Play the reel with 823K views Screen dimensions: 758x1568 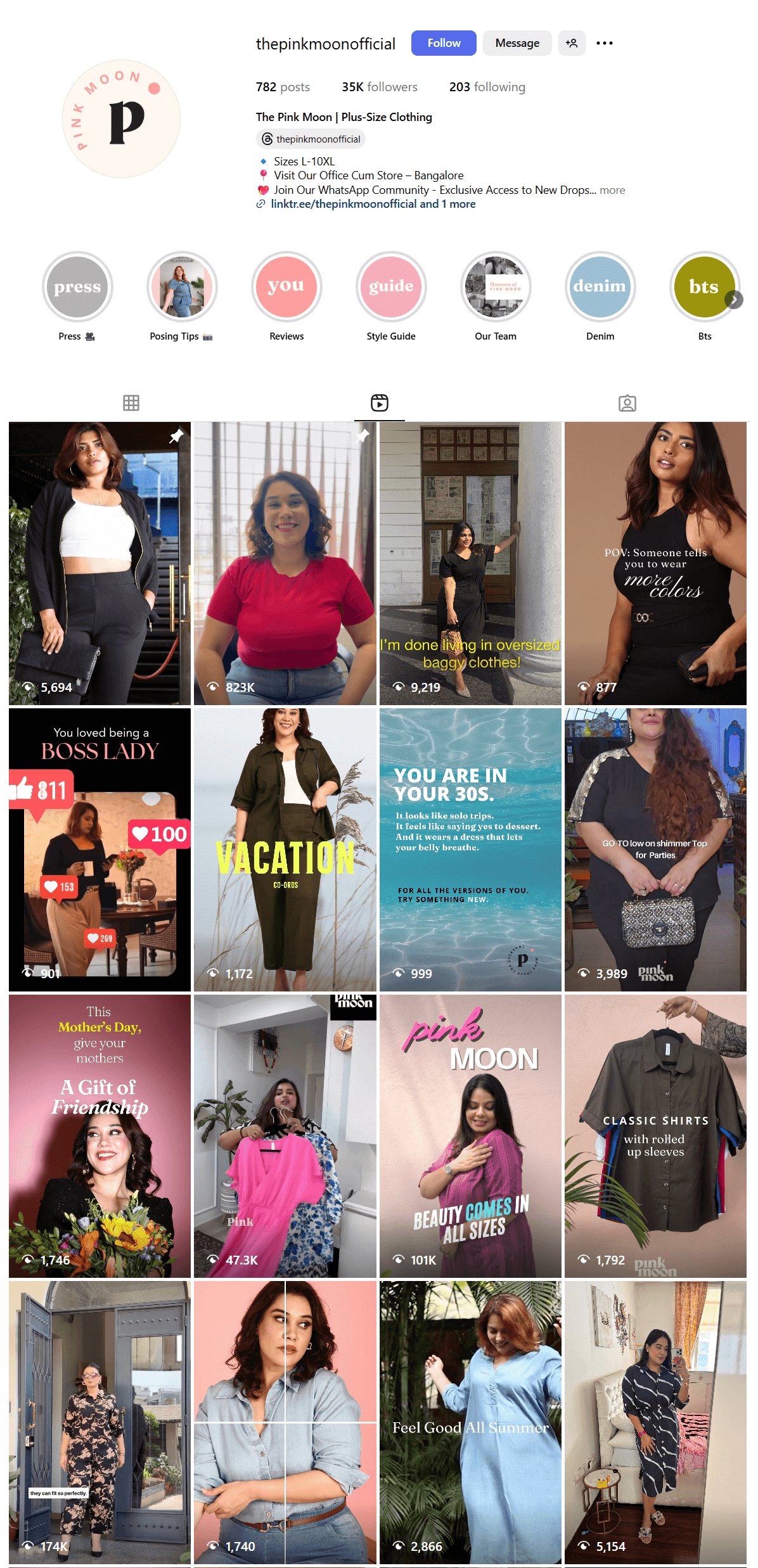[x=285, y=563]
